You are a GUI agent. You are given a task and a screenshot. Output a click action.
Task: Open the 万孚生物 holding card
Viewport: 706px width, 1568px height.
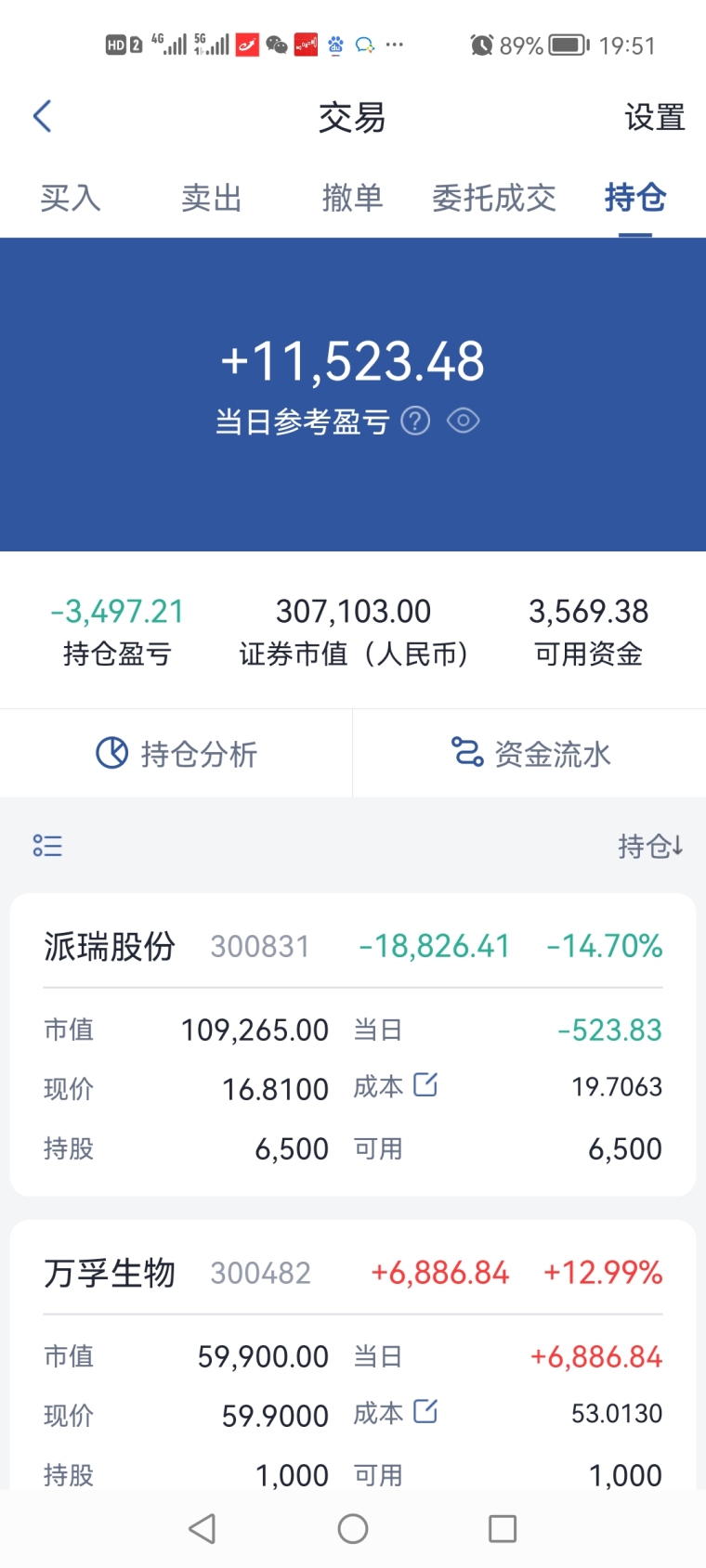353,1355
